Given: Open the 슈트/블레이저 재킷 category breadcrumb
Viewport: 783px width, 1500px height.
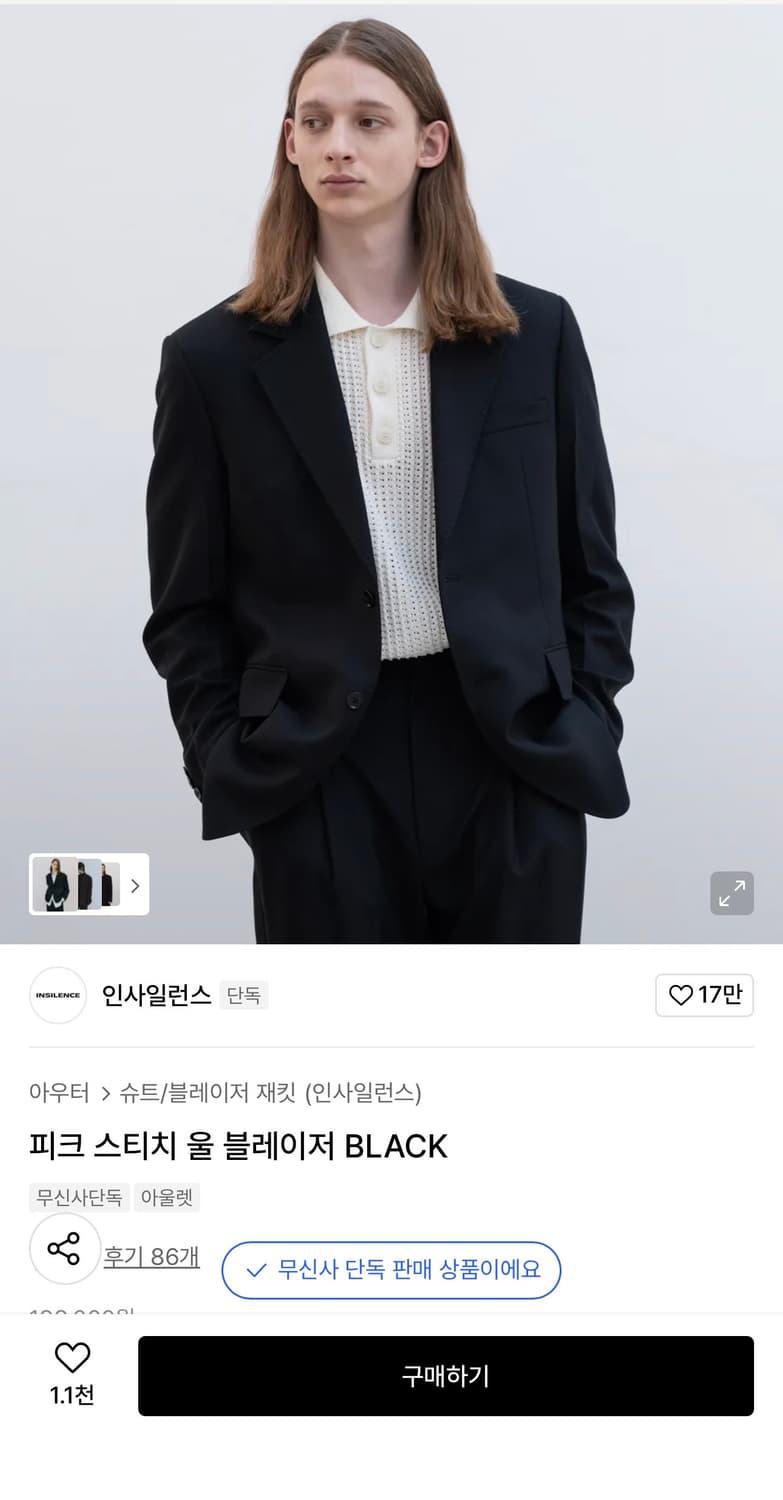Looking at the screenshot, I should (209, 1094).
